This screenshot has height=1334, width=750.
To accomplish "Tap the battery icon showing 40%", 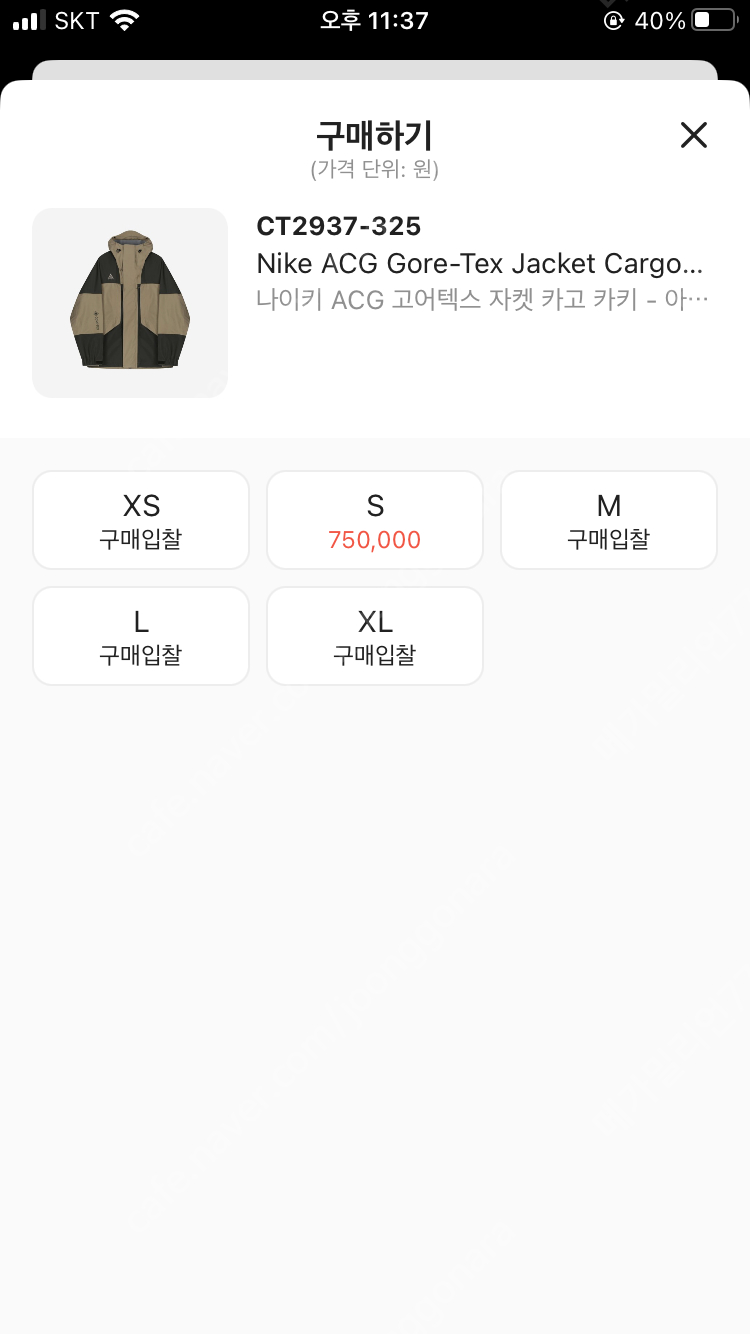I will 713,18.
